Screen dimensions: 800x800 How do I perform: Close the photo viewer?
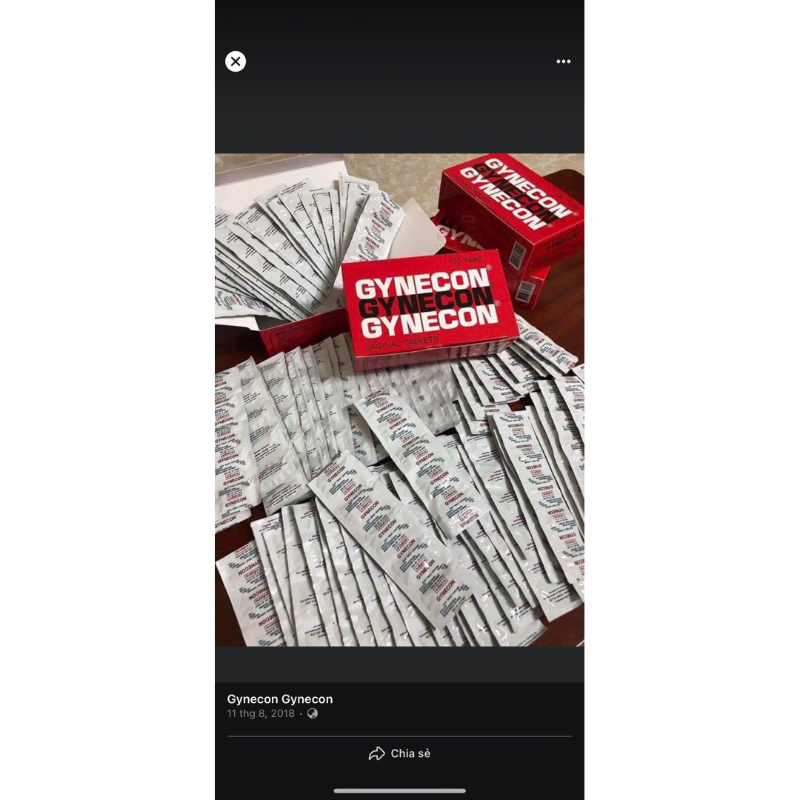tap(235, 61)
